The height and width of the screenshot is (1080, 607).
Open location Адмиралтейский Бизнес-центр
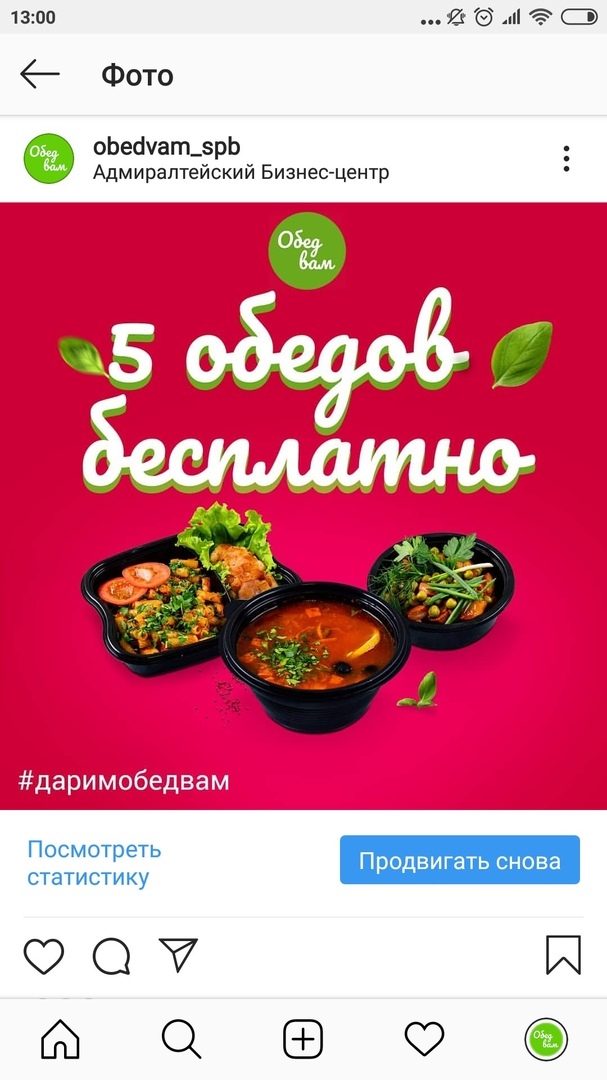(x=240, y=172)
